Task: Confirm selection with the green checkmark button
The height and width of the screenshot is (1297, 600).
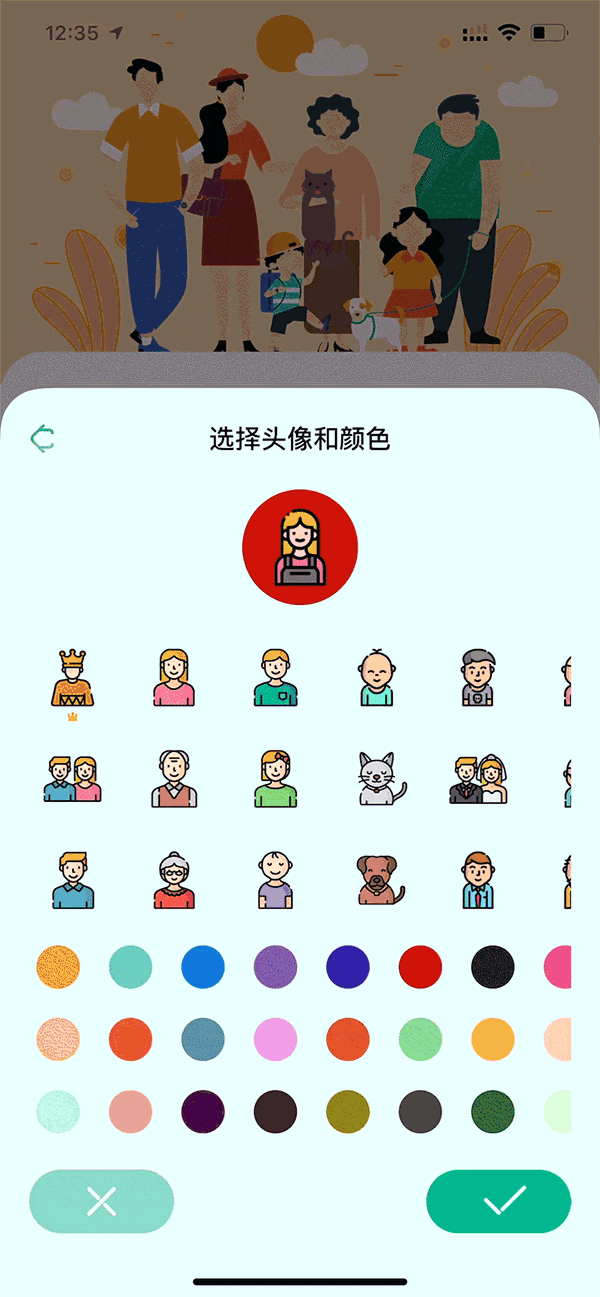Action: coord(498,1201)
